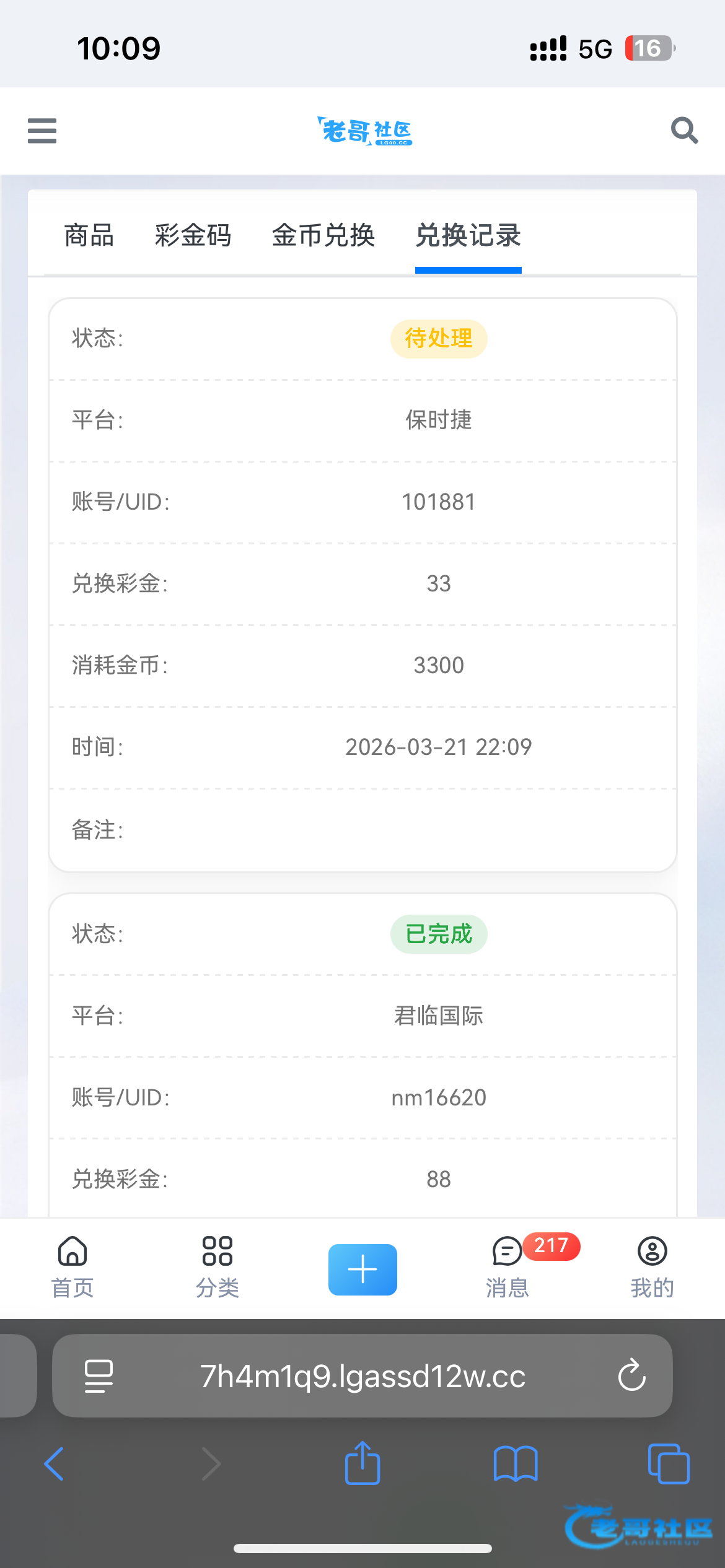Tap the blue plus create button

(362, 1270)
